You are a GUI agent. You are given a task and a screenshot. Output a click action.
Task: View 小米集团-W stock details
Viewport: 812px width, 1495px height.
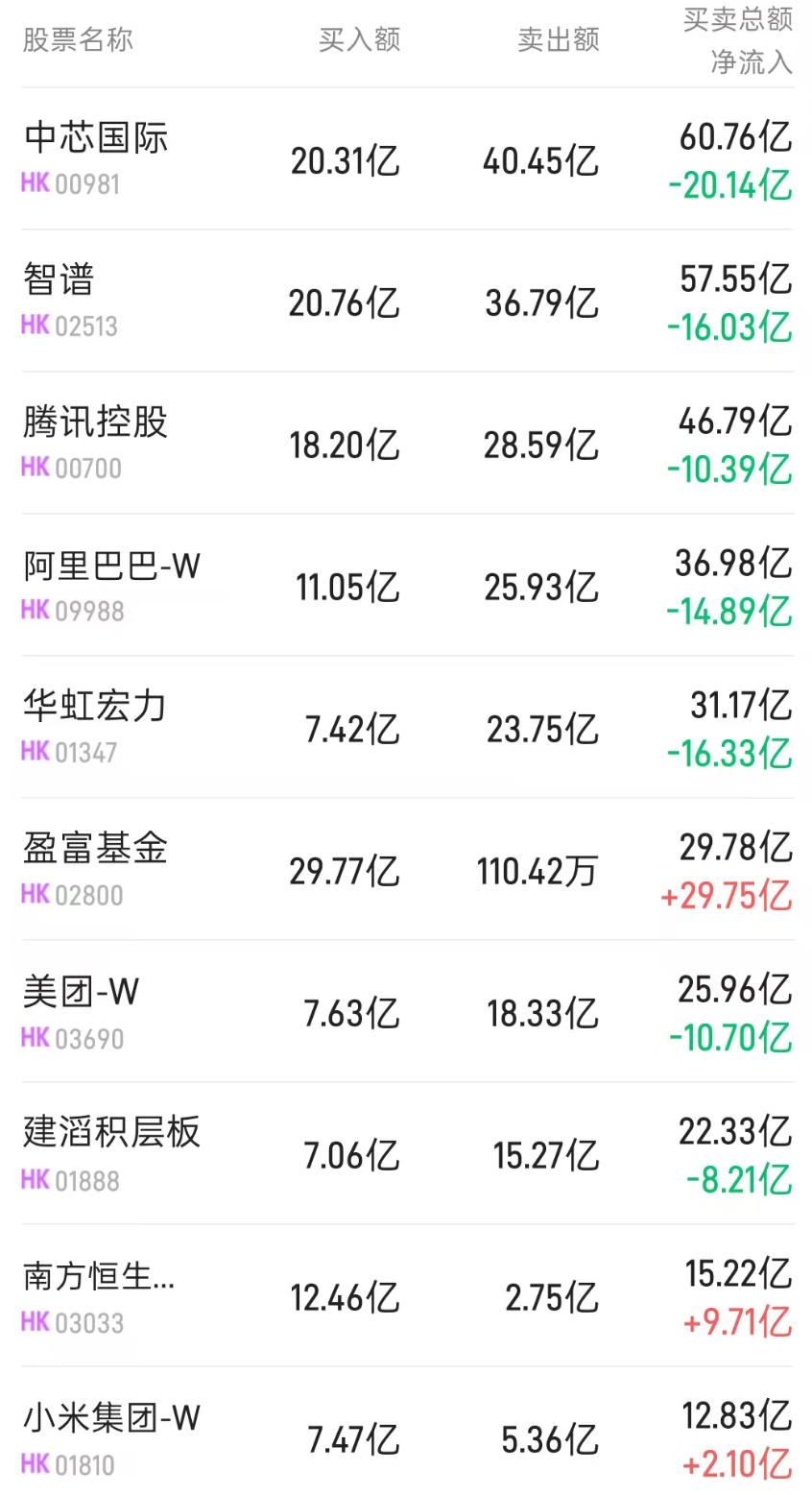pyautogui.click(x=406, y=1432)
